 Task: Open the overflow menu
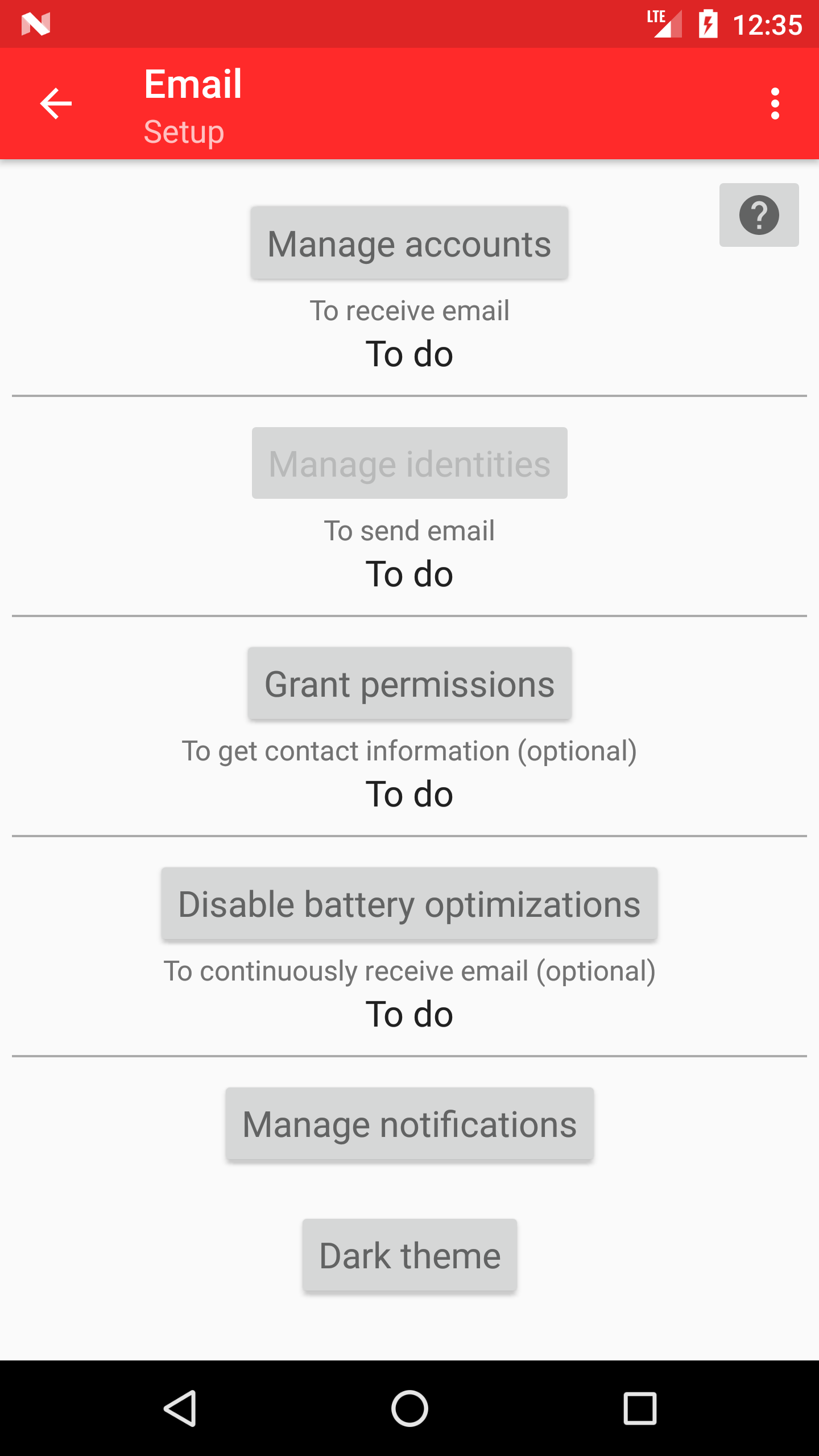click(x=775, y=104)
